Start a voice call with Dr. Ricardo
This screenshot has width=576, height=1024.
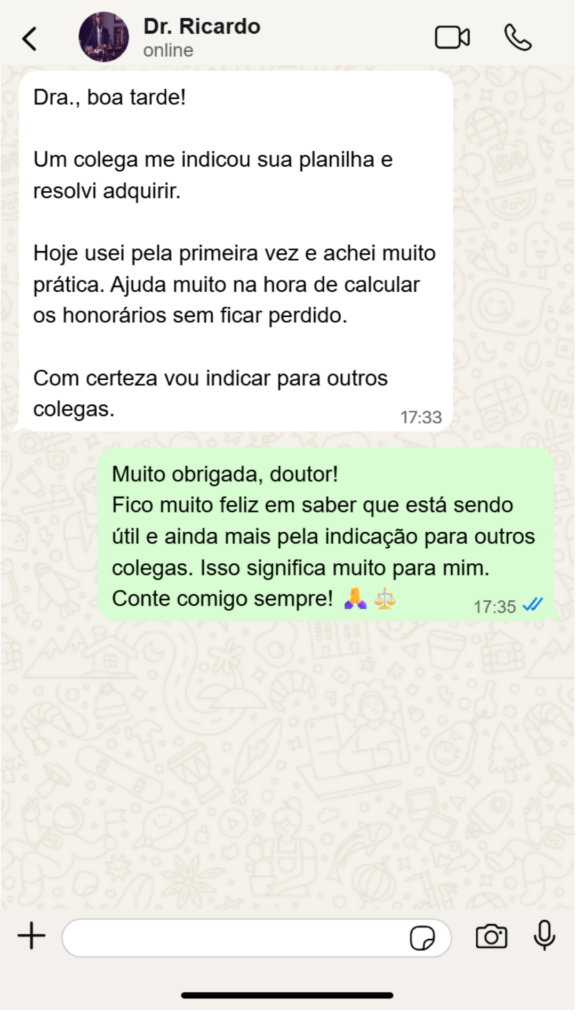[518, 38]
